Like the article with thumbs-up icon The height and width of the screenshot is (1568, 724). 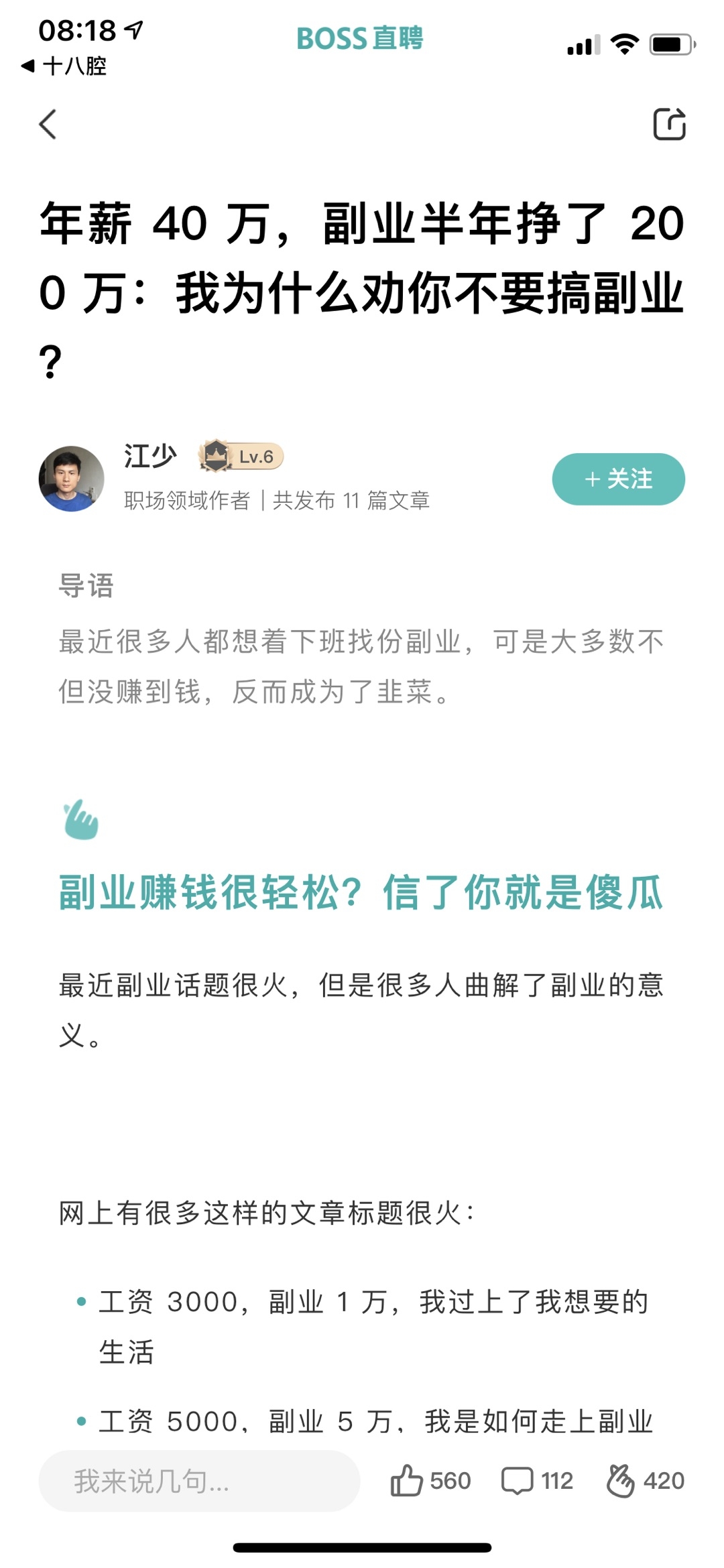407,1480
